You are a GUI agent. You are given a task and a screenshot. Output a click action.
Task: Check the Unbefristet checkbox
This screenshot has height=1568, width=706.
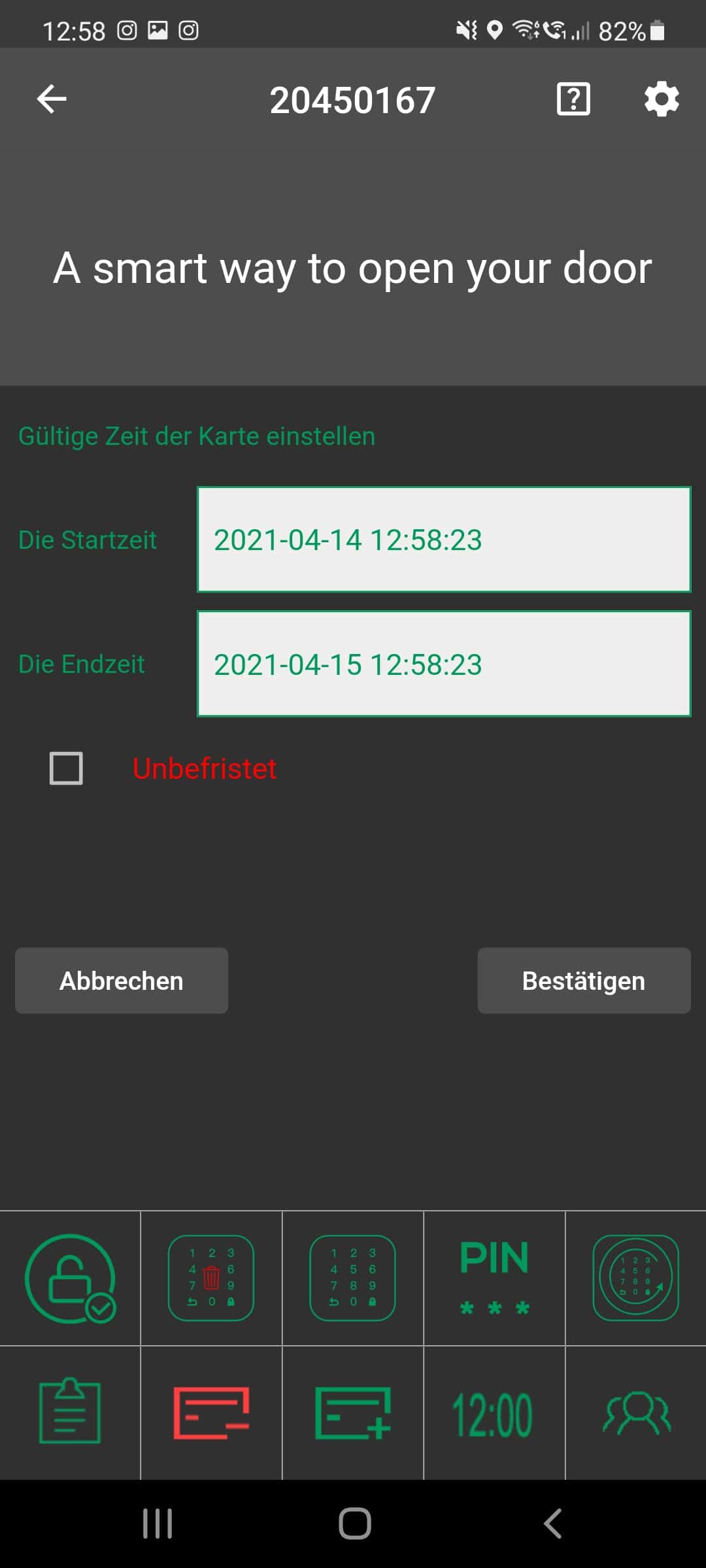tap(66, 768)
